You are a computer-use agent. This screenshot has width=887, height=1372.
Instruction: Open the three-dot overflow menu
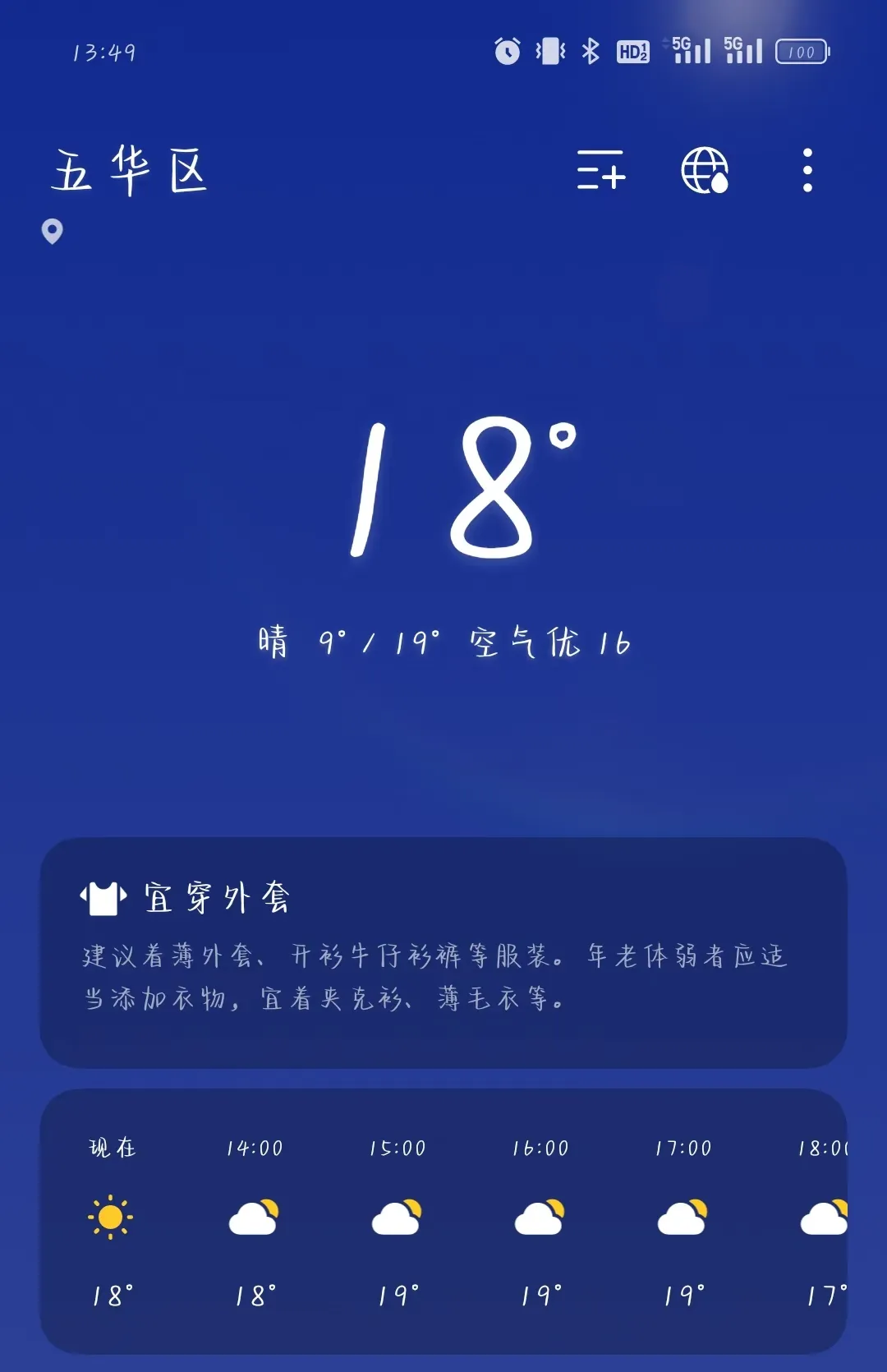806,170
